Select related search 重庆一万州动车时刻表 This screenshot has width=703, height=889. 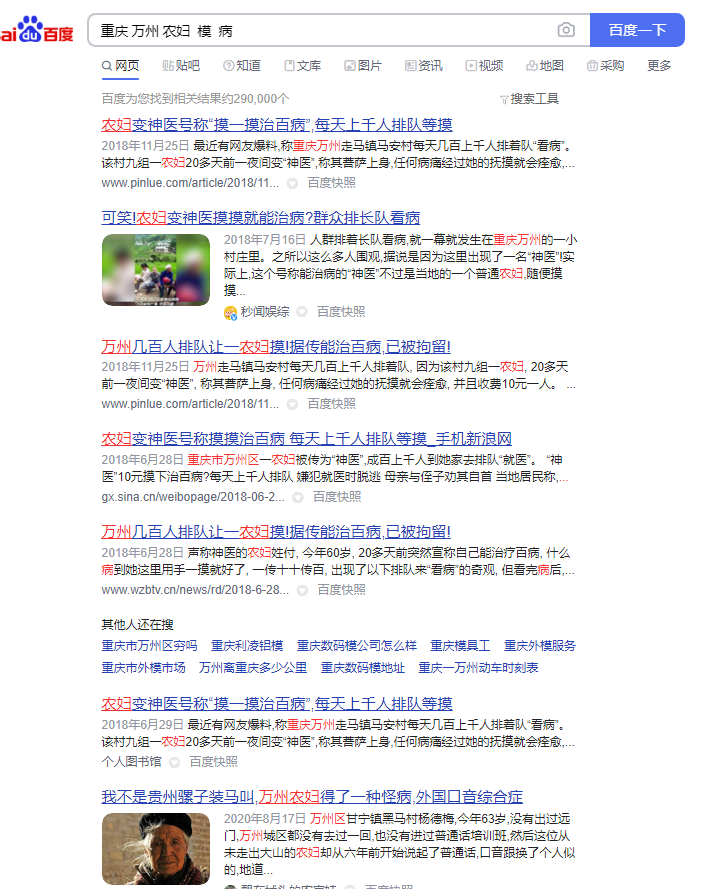coord(478,668)
